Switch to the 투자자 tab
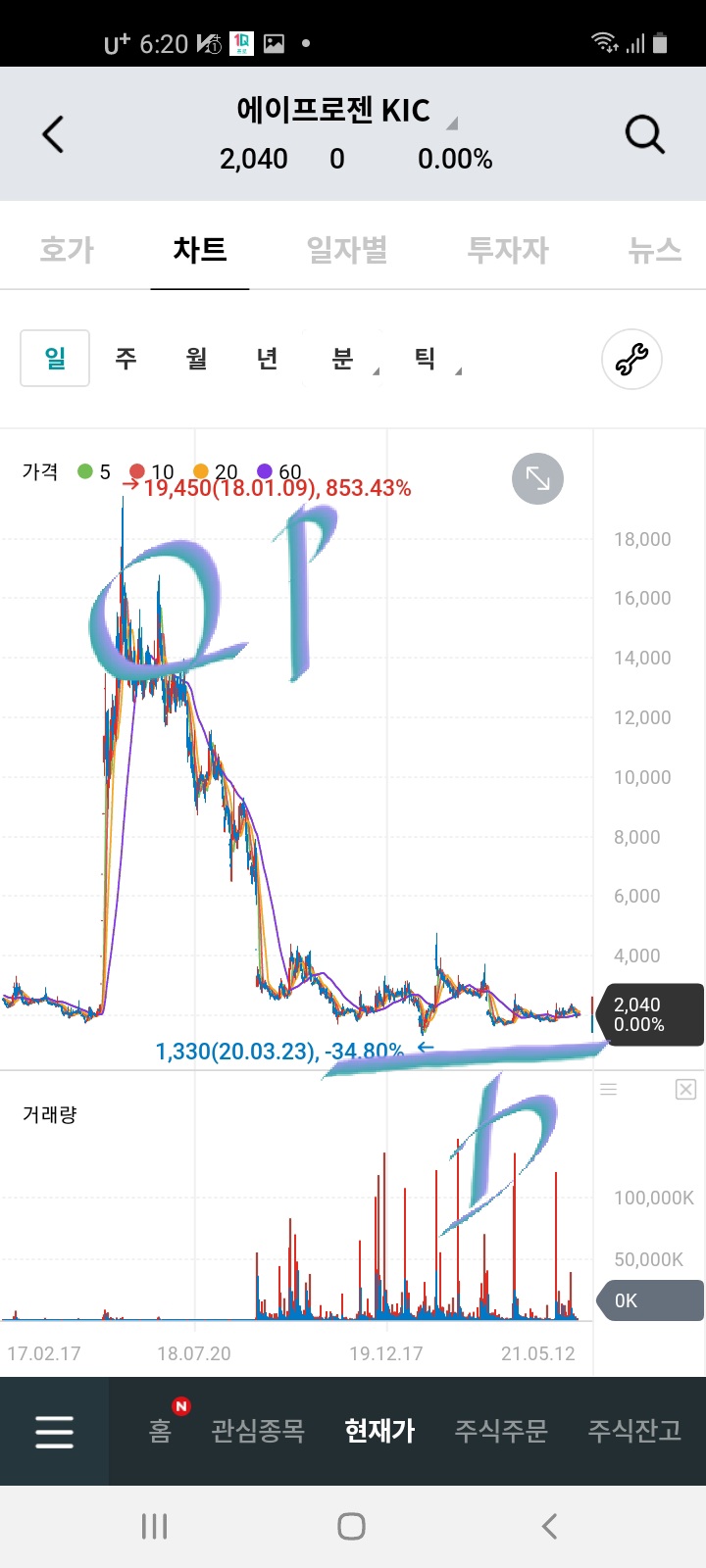Viewport: 706px width, 1568px height. 508,250
